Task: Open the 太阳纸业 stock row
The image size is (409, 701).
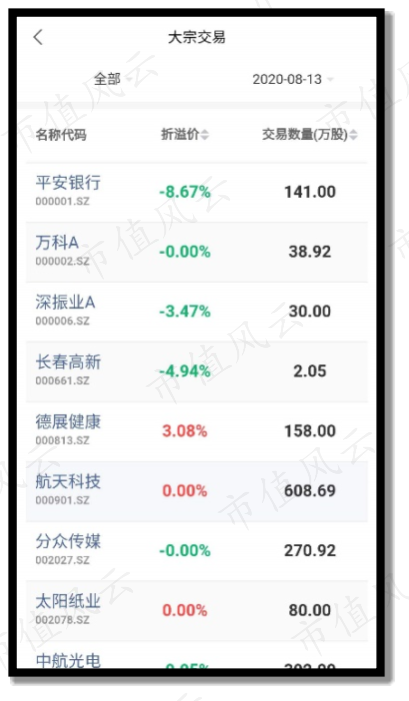Action: click(197, 611)
